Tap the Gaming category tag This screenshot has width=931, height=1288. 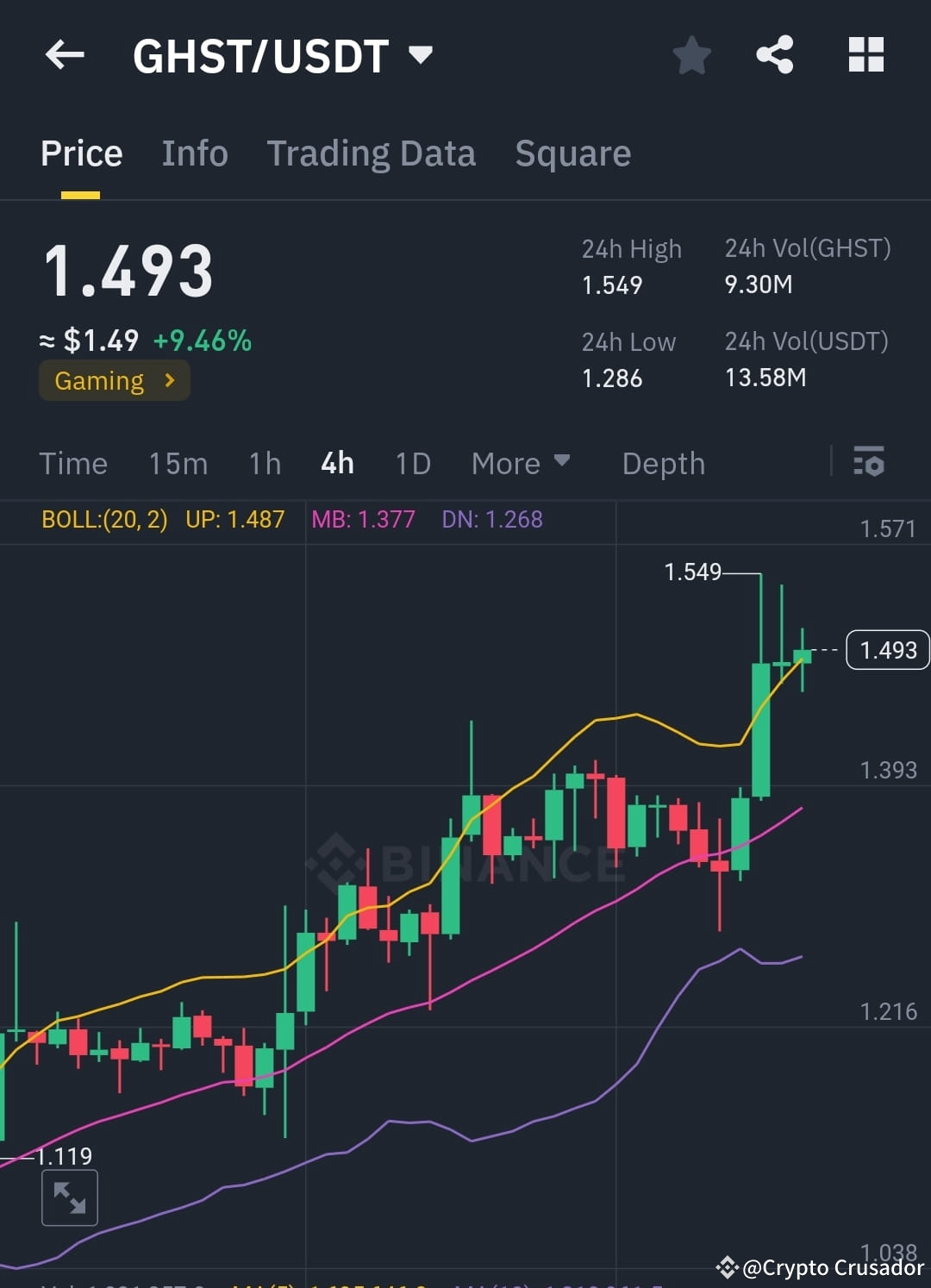[114, 380]
